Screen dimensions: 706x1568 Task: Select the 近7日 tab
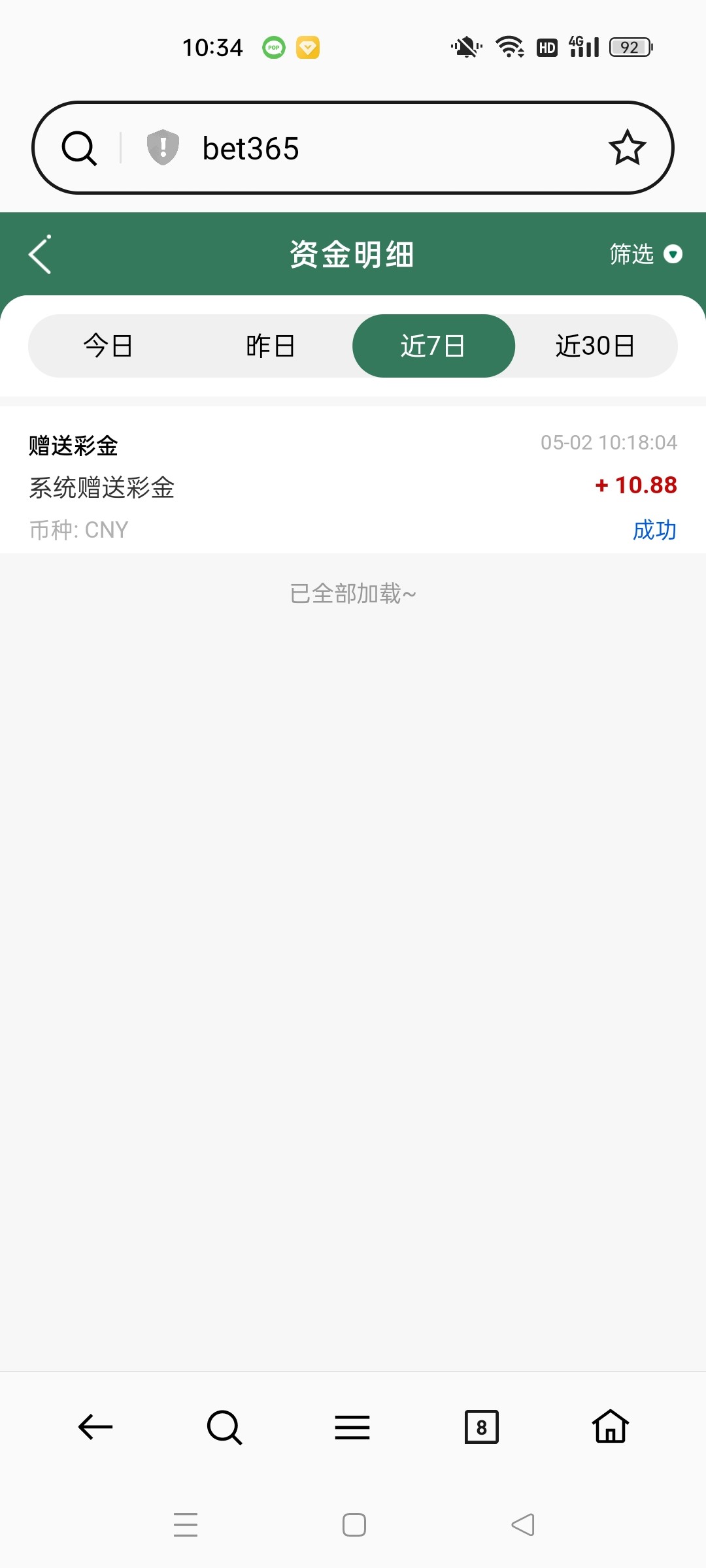(x=433, y=346)
